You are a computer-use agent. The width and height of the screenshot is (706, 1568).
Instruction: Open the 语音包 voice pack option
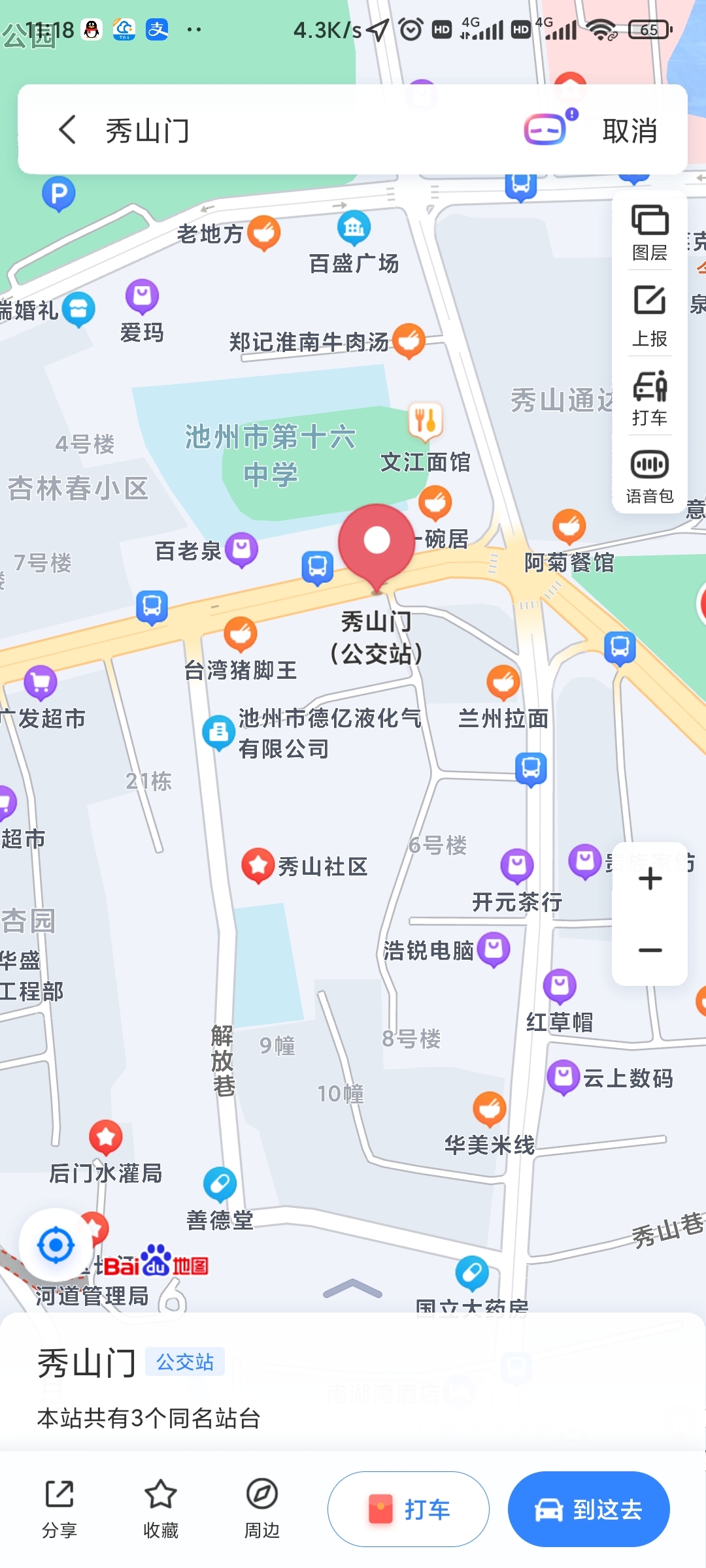pyautogui.click(x=649, y=476)
